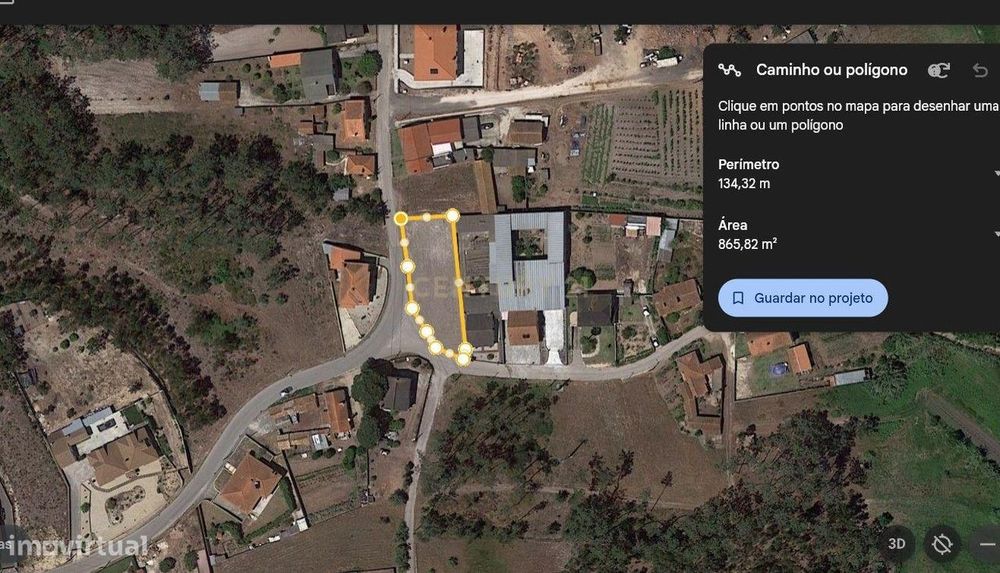The height and width of the screenshot is (573, 1000).
Task: Open the Perímetro unit dropdown
Action: coord(996,174)
